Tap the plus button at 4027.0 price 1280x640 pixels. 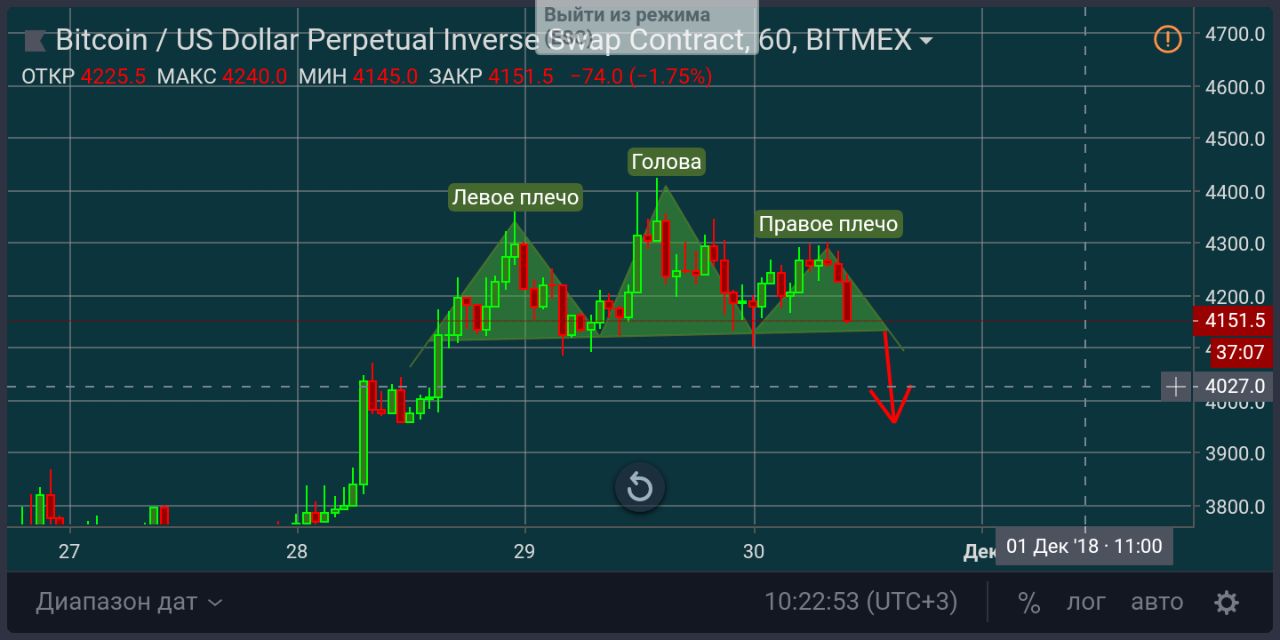[1176, 386]
